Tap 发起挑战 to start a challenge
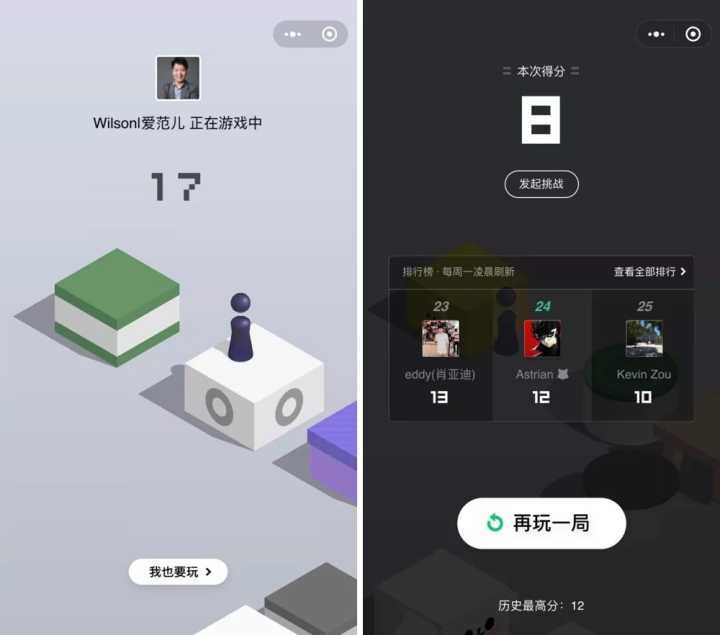The width and height of the screenshot is (720, 635). tap(541, 184)
